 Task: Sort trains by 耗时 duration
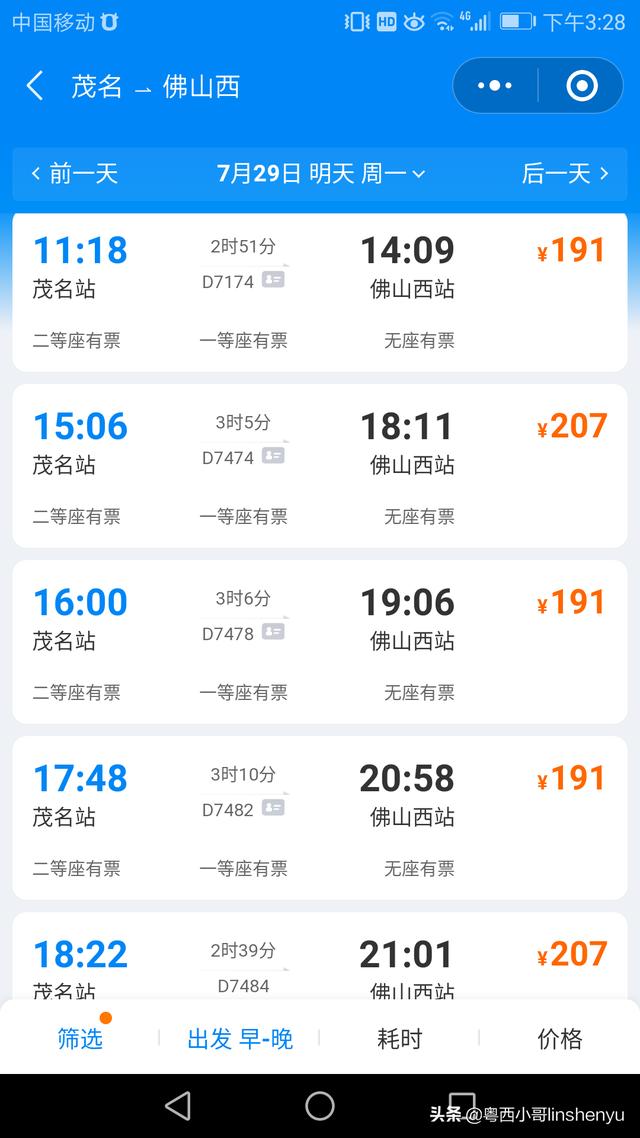tap(399, 1039)
